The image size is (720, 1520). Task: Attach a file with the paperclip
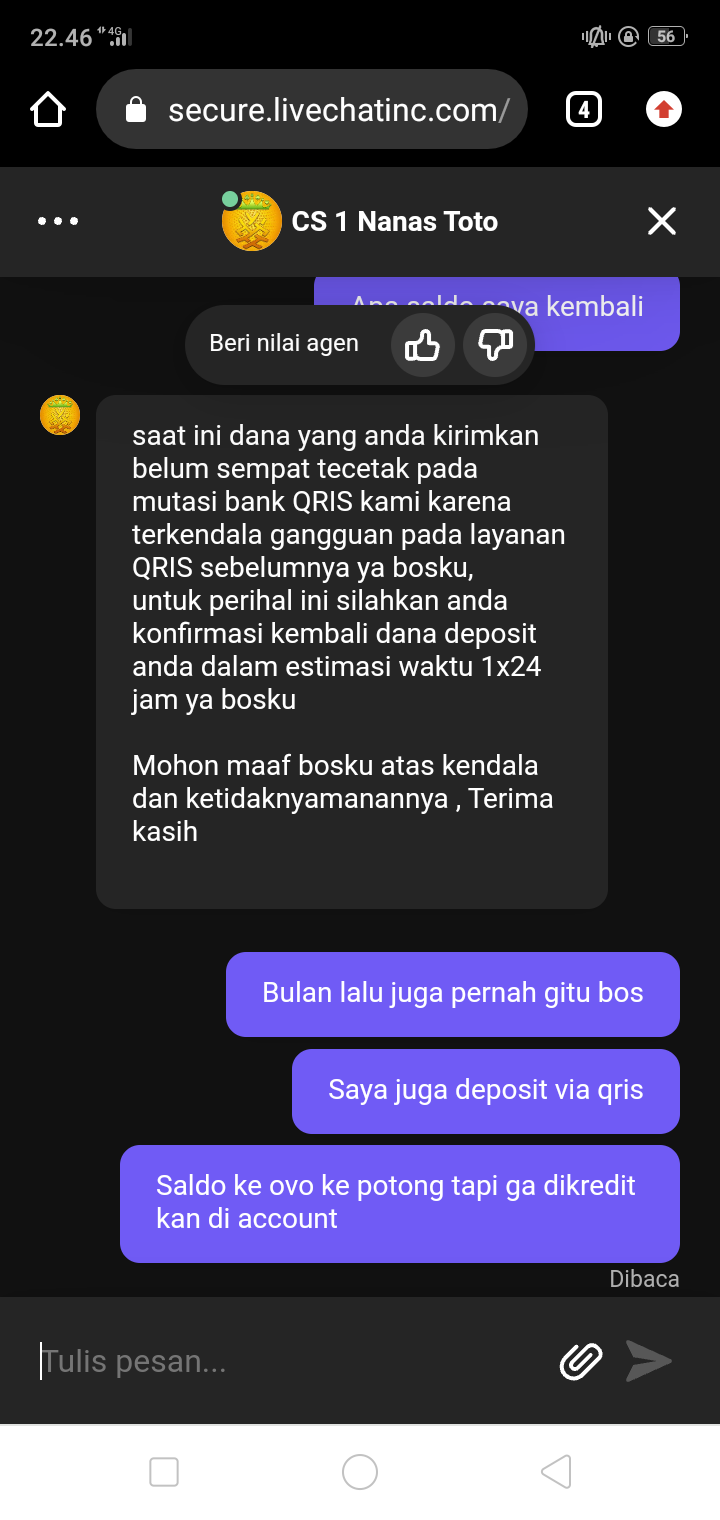tap(581, 1361)
